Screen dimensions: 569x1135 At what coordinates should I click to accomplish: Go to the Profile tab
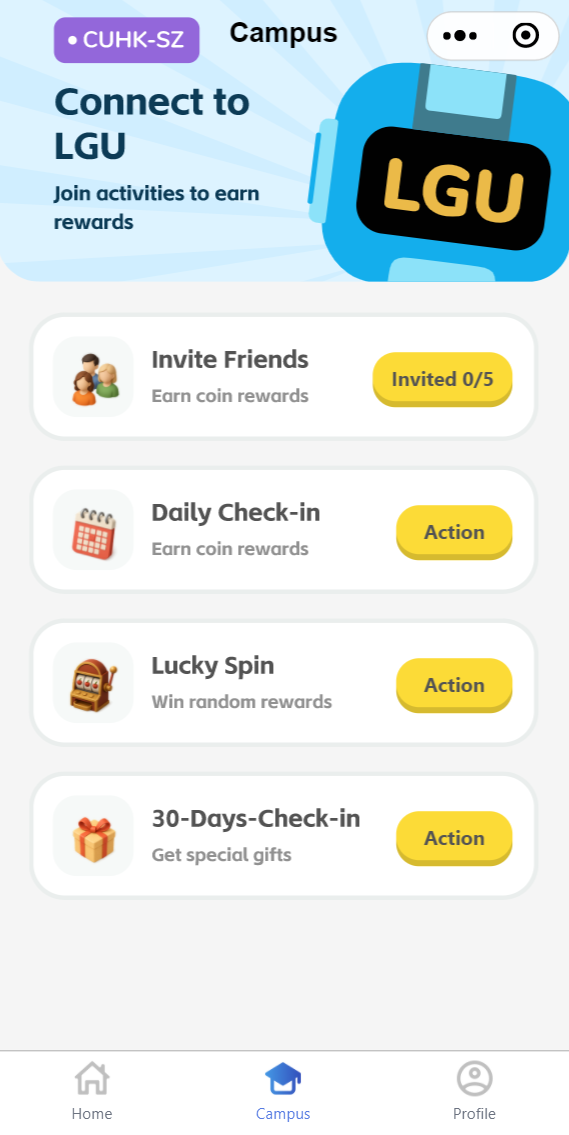point(474,1092)
